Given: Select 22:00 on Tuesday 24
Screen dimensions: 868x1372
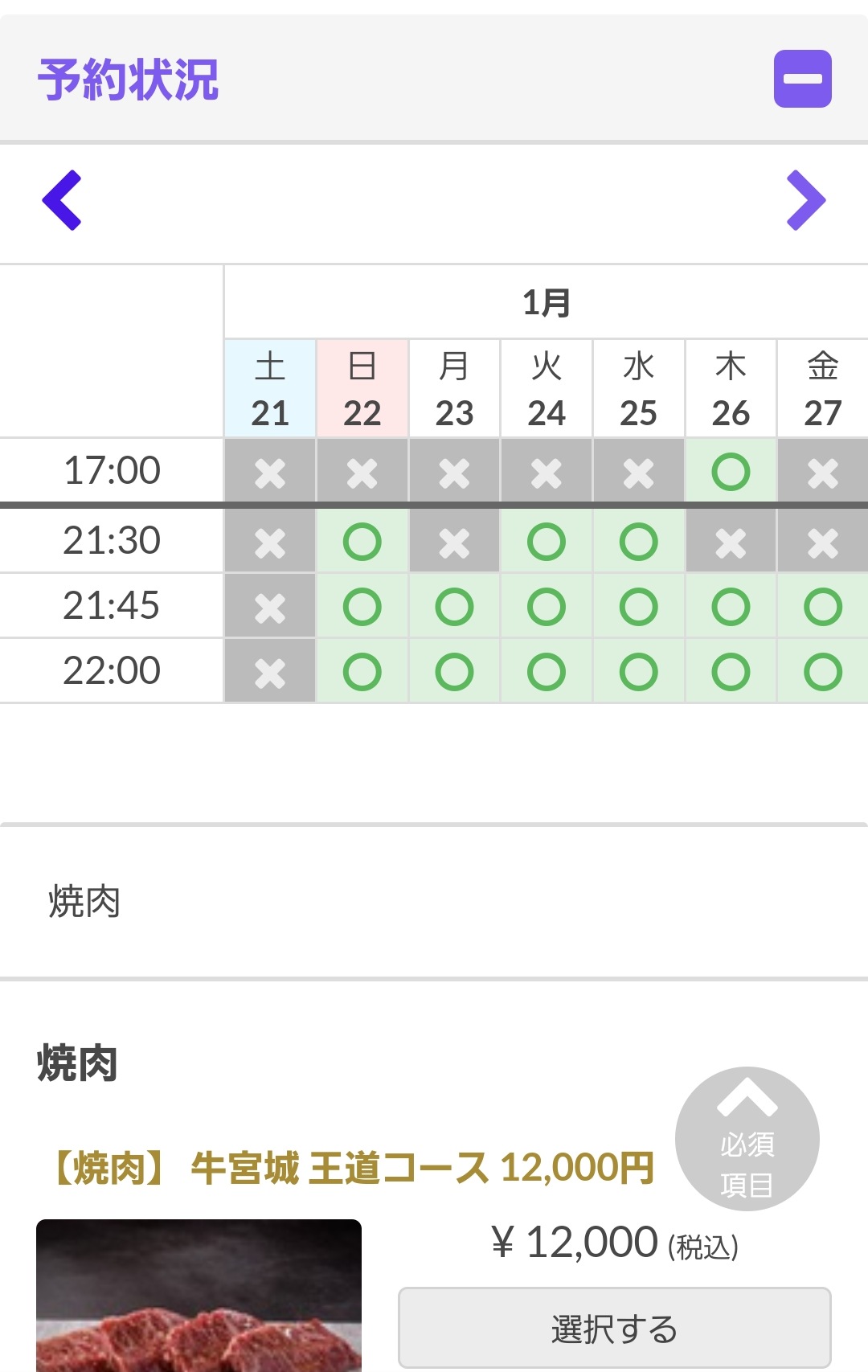Looking at the screenshot, I should [x=547, y=671].
